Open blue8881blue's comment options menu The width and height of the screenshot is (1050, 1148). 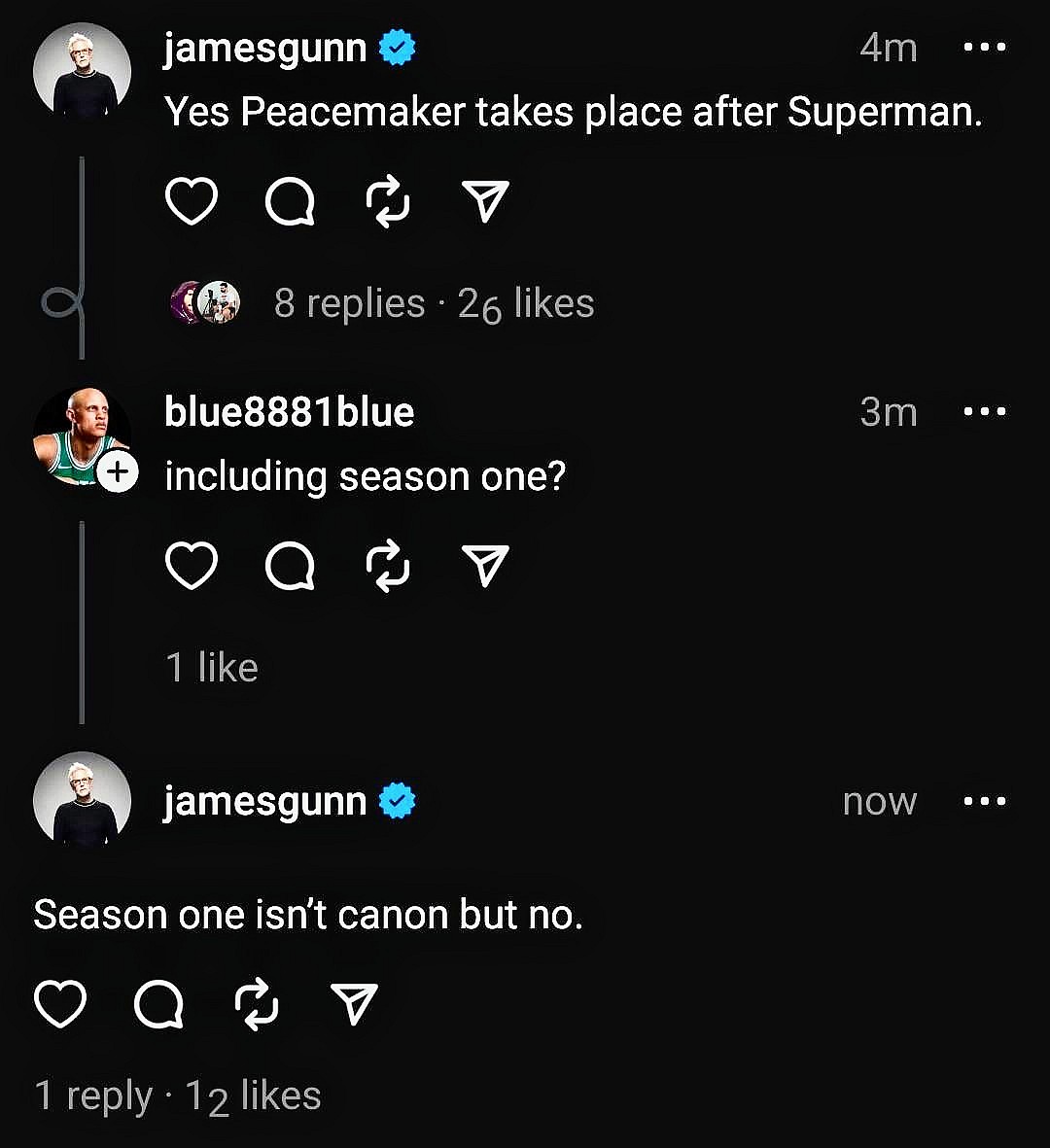point(986,411)
